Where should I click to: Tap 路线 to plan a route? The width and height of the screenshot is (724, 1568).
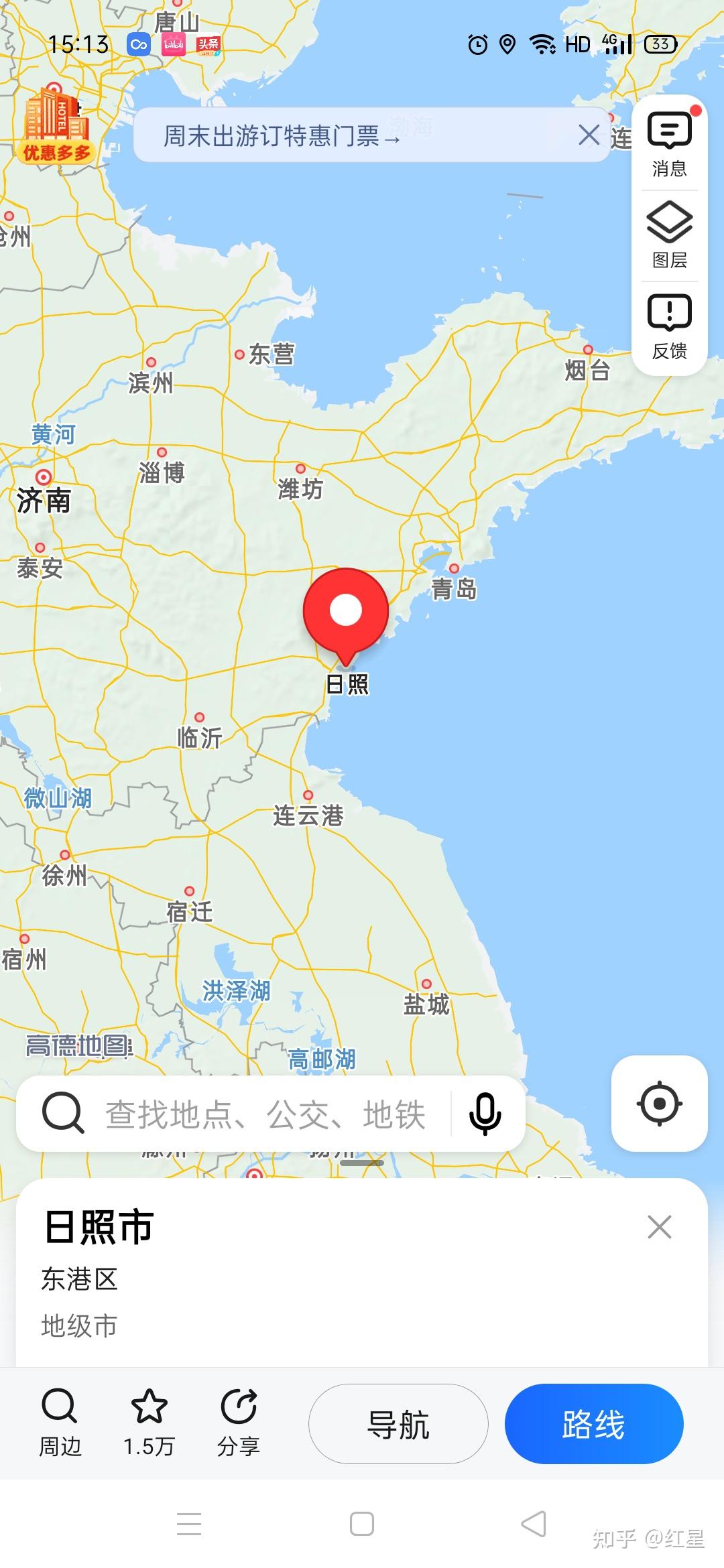coord(594,1424)
